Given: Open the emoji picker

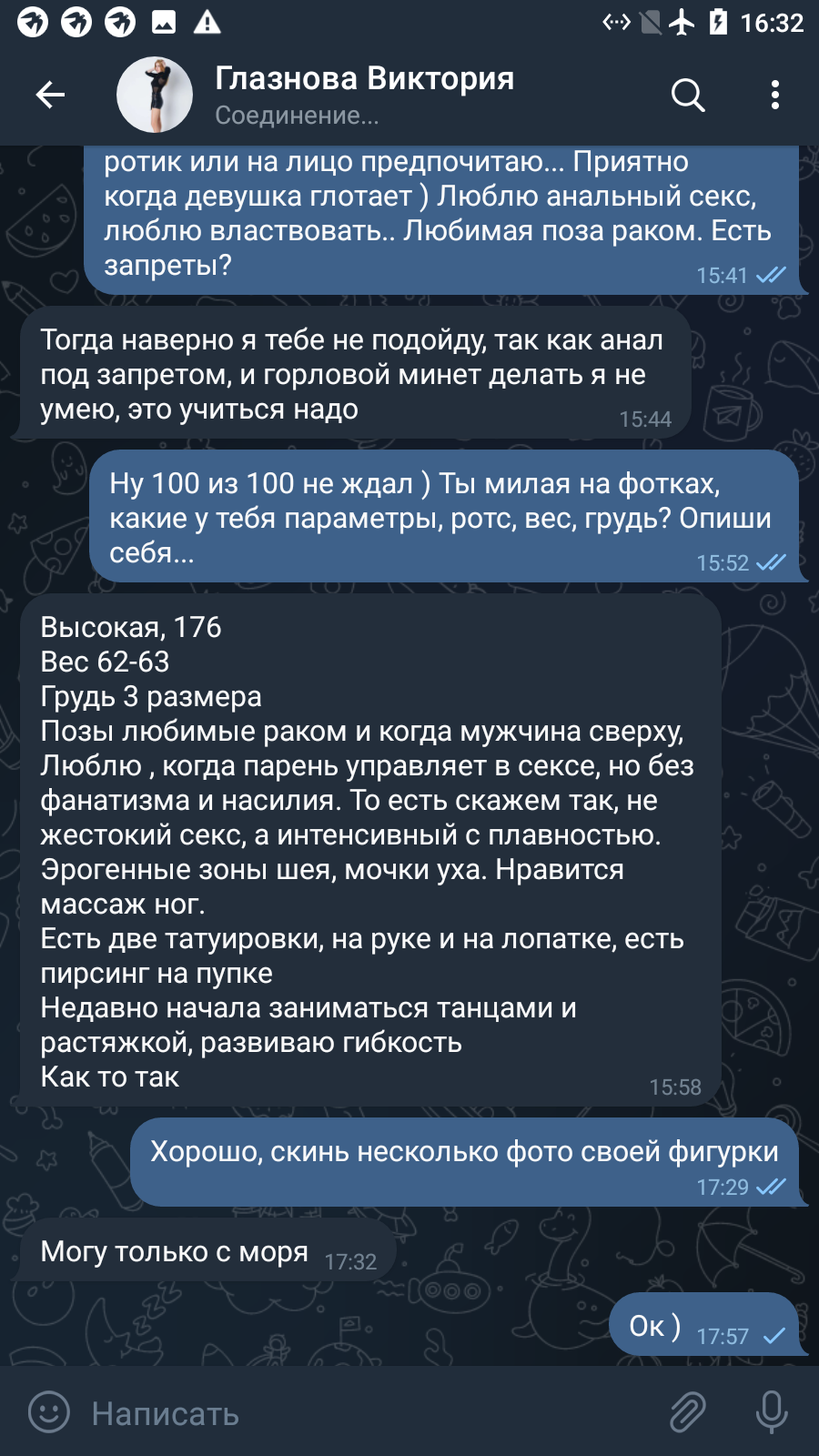Looking at the screenshot, I should coord(49,1412).
